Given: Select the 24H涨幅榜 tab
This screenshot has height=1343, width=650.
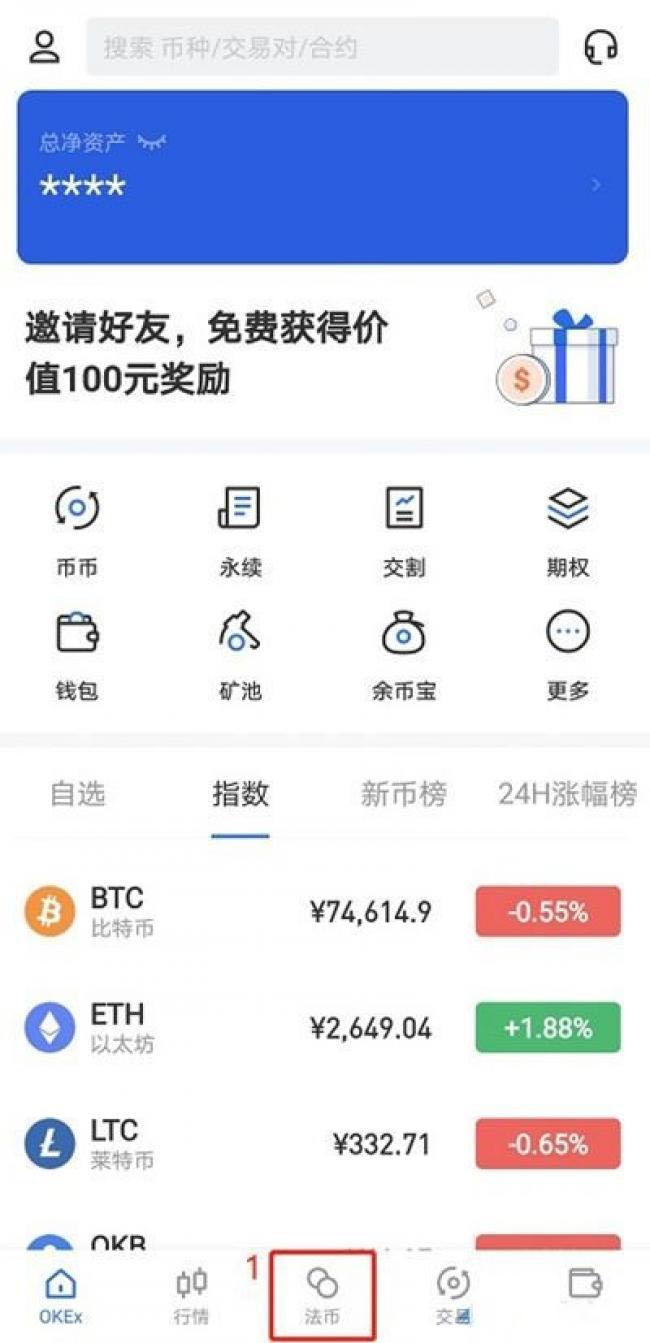Looking at the screenshot, I should point(567,795).
